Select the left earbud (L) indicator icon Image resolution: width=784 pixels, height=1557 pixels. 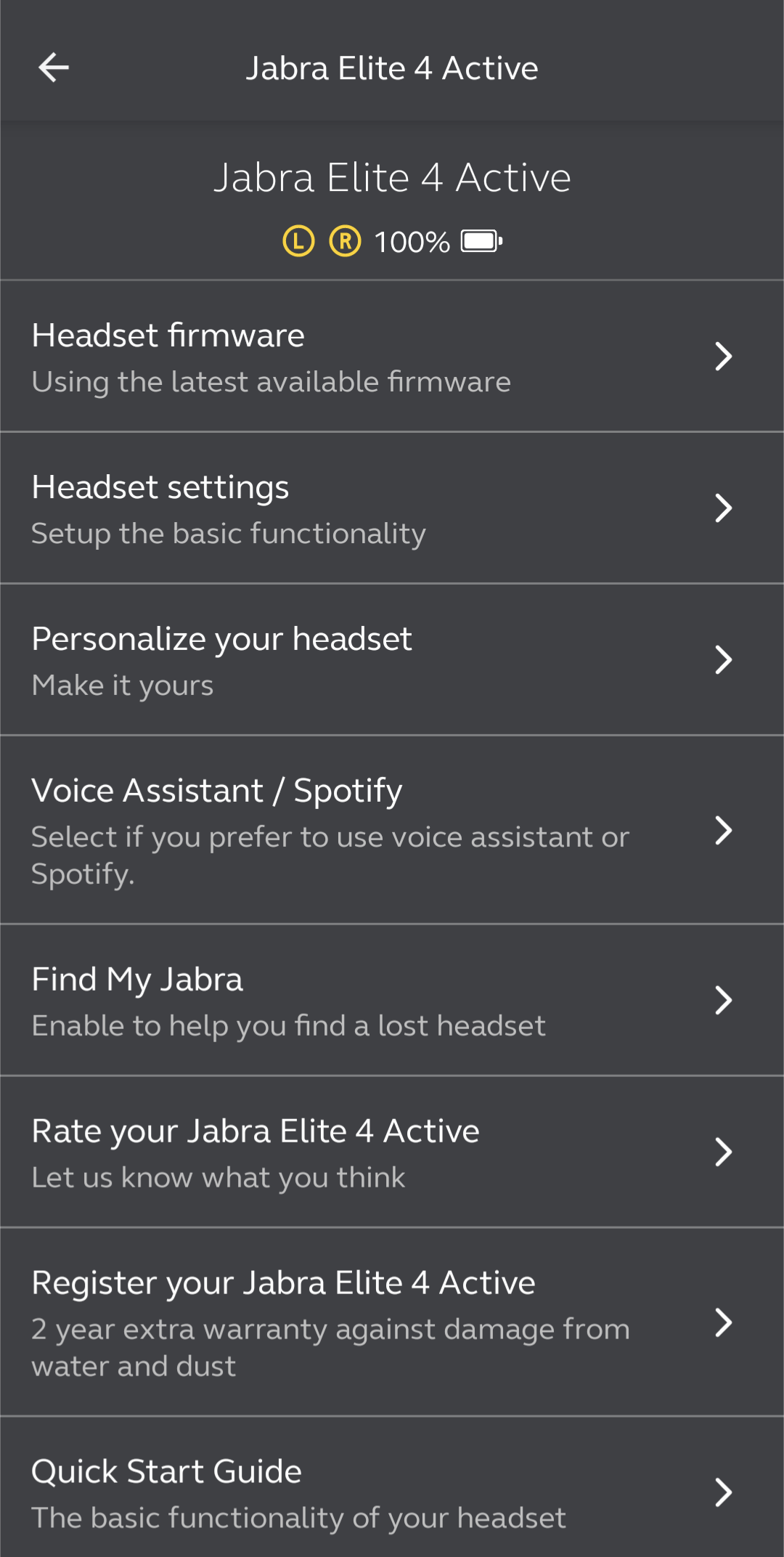(x=298, y=240)
